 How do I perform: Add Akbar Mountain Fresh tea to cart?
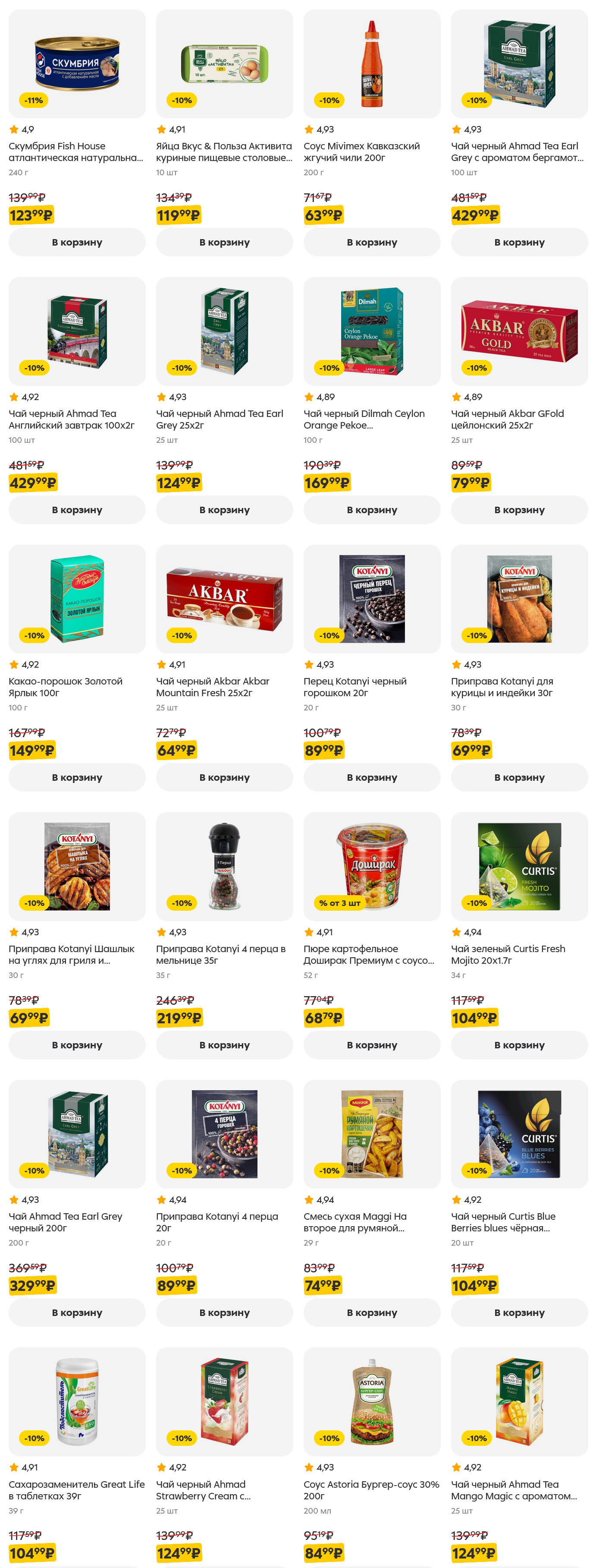(x=224, y=777)
